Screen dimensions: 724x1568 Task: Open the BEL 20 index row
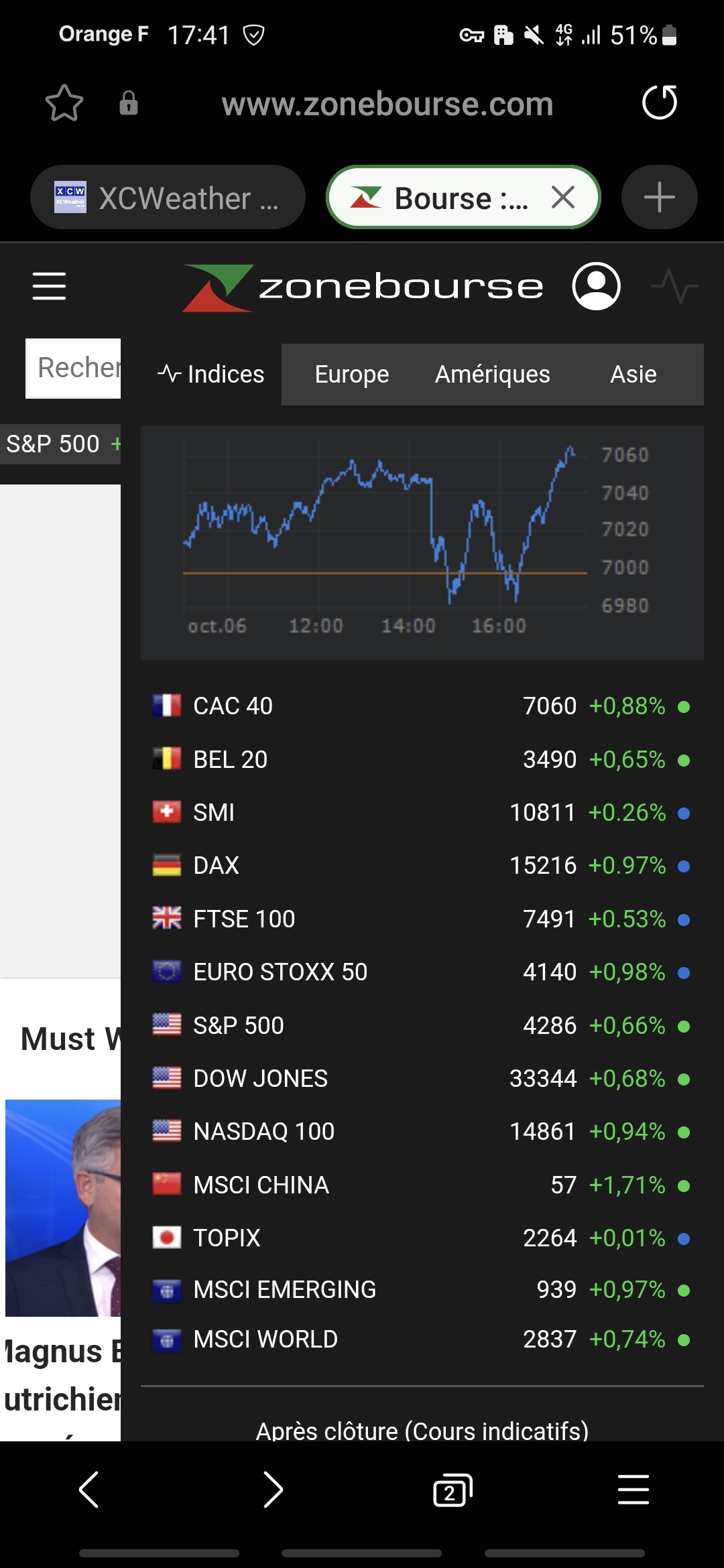coord(231,760)
